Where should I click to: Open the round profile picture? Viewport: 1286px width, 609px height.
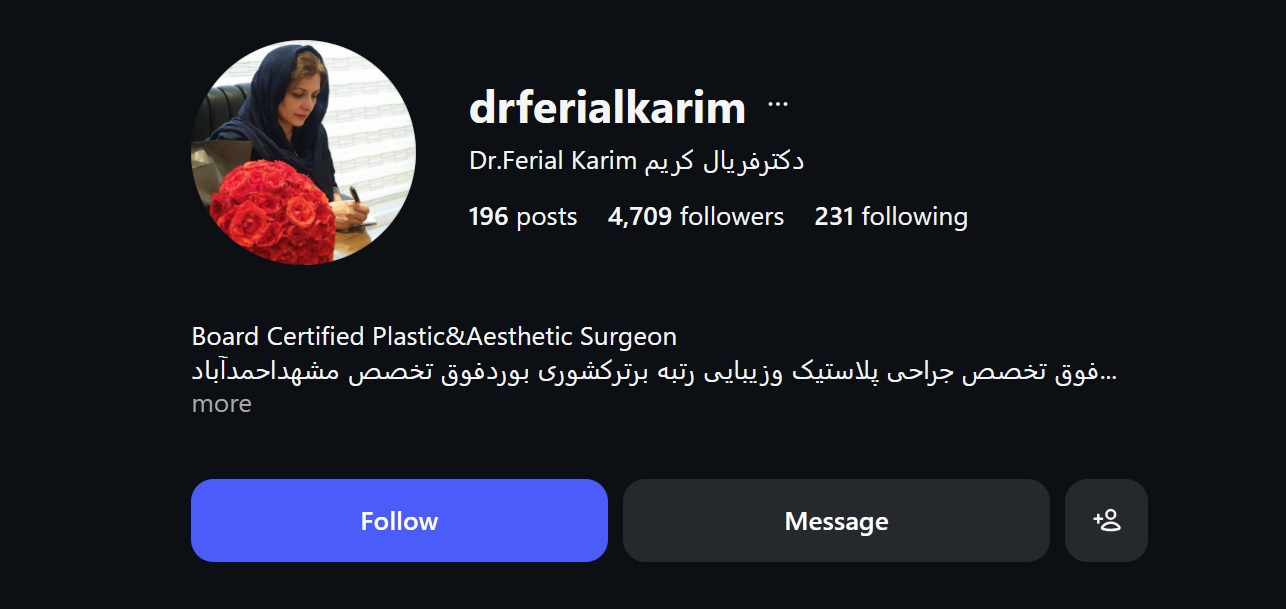pyautogui.click(x=303, y=153)
